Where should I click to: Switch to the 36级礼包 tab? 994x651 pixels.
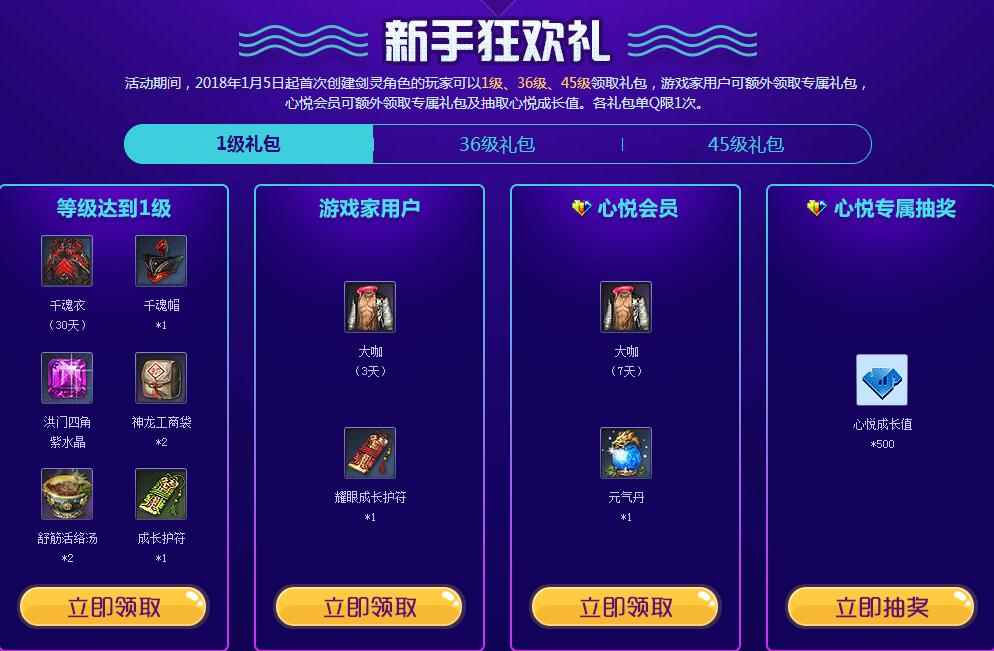[x=497, y=144]
